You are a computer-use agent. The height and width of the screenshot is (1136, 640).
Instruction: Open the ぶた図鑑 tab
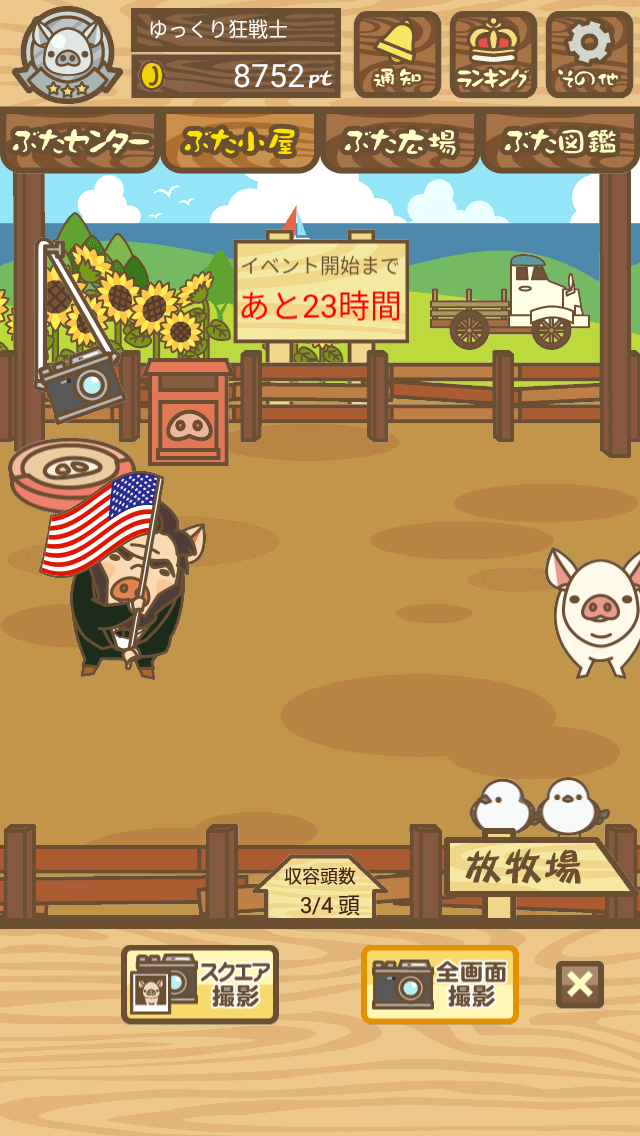(x=560, y=142)
